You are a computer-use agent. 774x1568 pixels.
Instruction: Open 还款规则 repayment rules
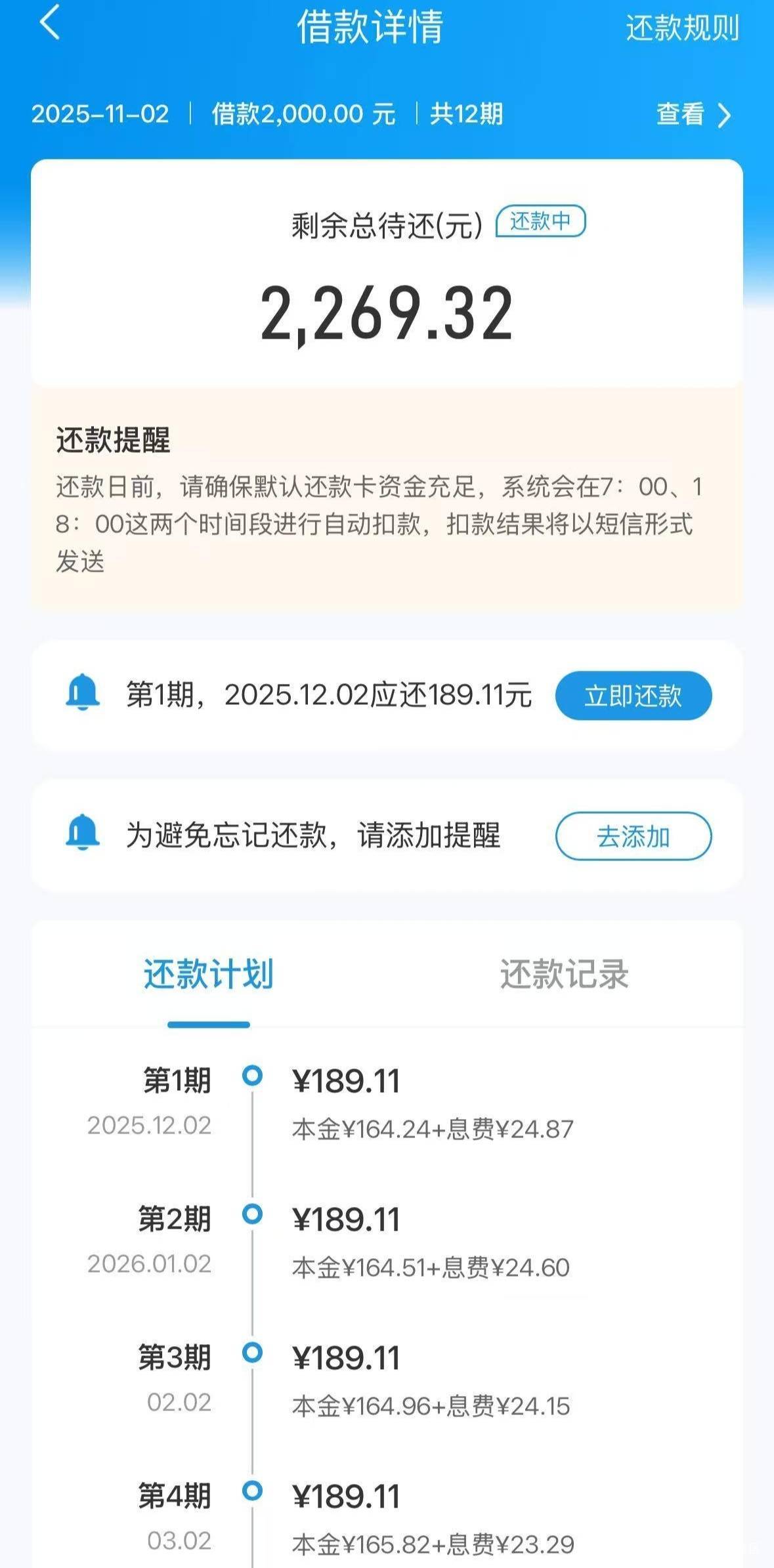(682, 28)
